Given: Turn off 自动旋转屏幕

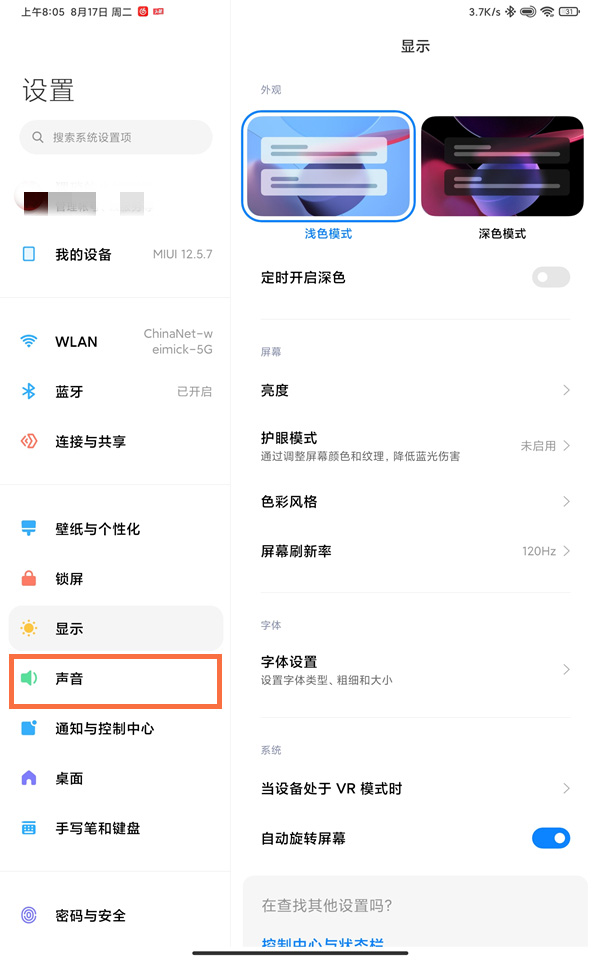Looking at the screenshot, I should [550, 838].
